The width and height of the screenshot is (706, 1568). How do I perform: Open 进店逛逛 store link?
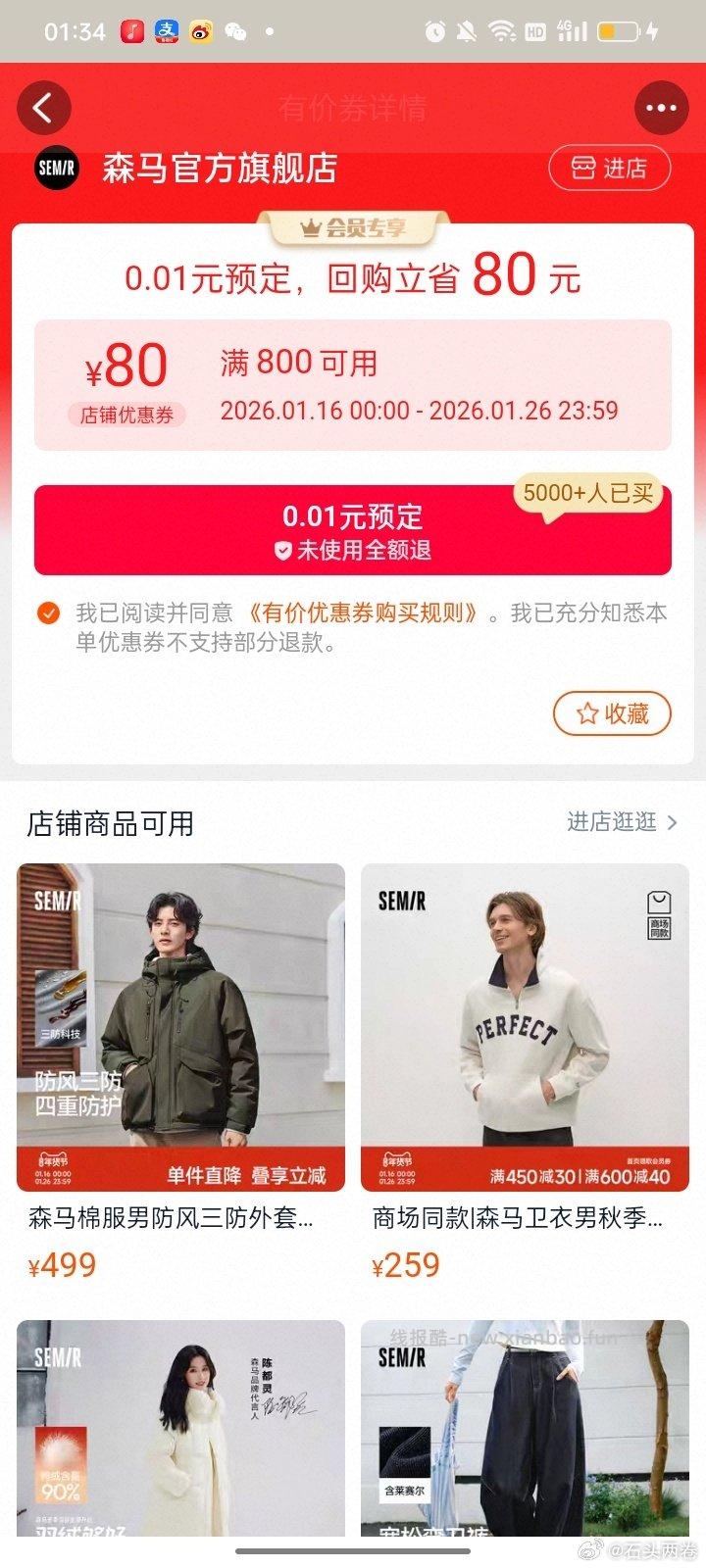tap(622, 822)
